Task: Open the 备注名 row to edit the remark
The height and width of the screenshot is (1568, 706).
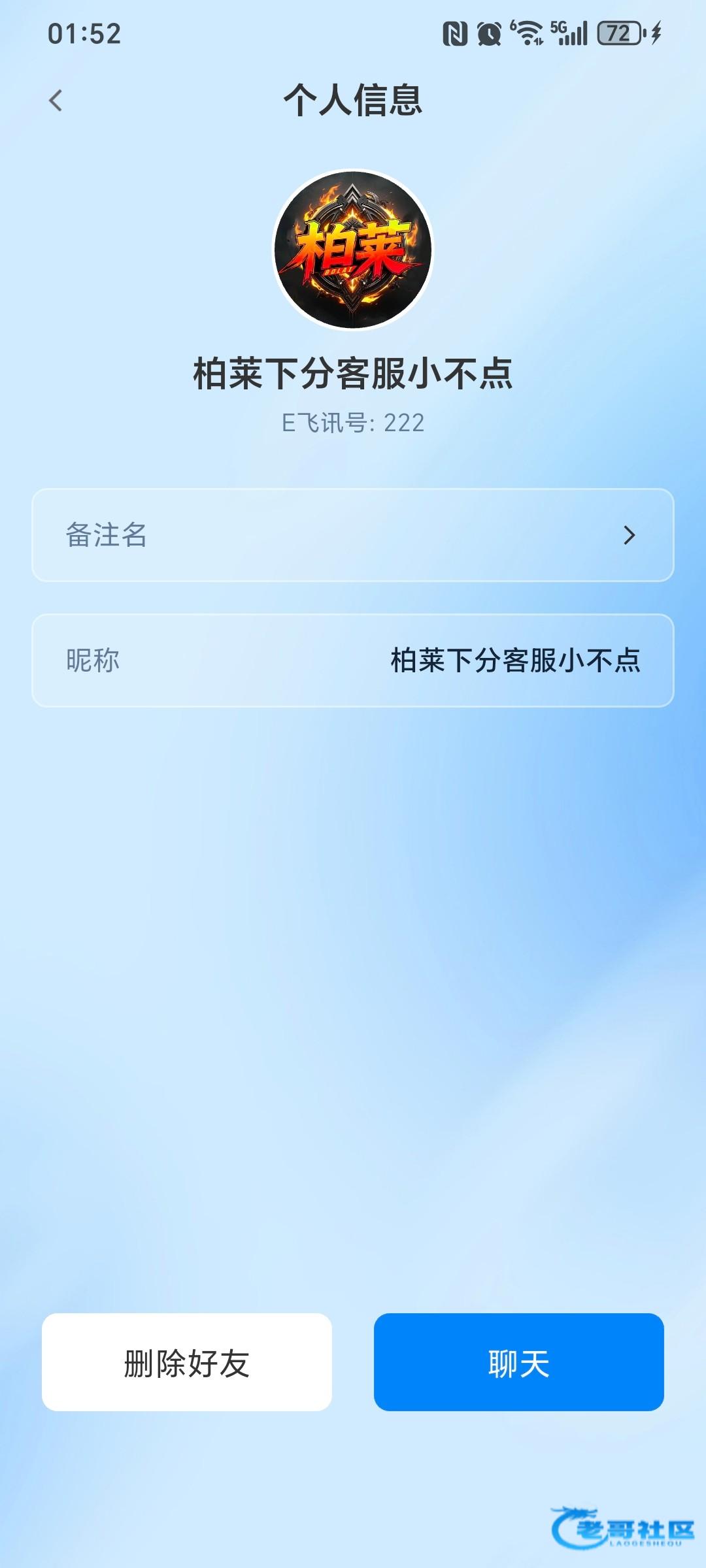Action: pyautogui.click(x=353, y=535)
